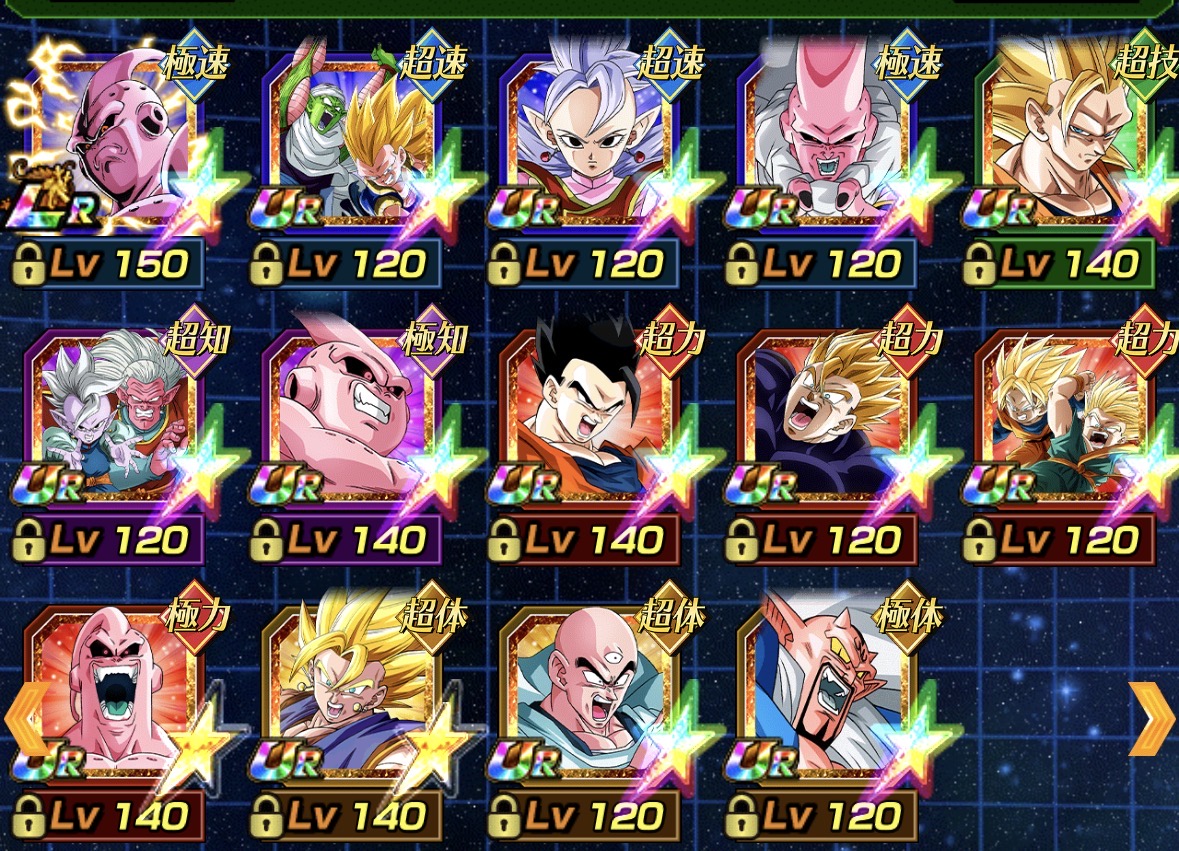This screenshot has width=1179, height=851.
Task: Go to the next page with right arrow
Action: click(1150, 718)
